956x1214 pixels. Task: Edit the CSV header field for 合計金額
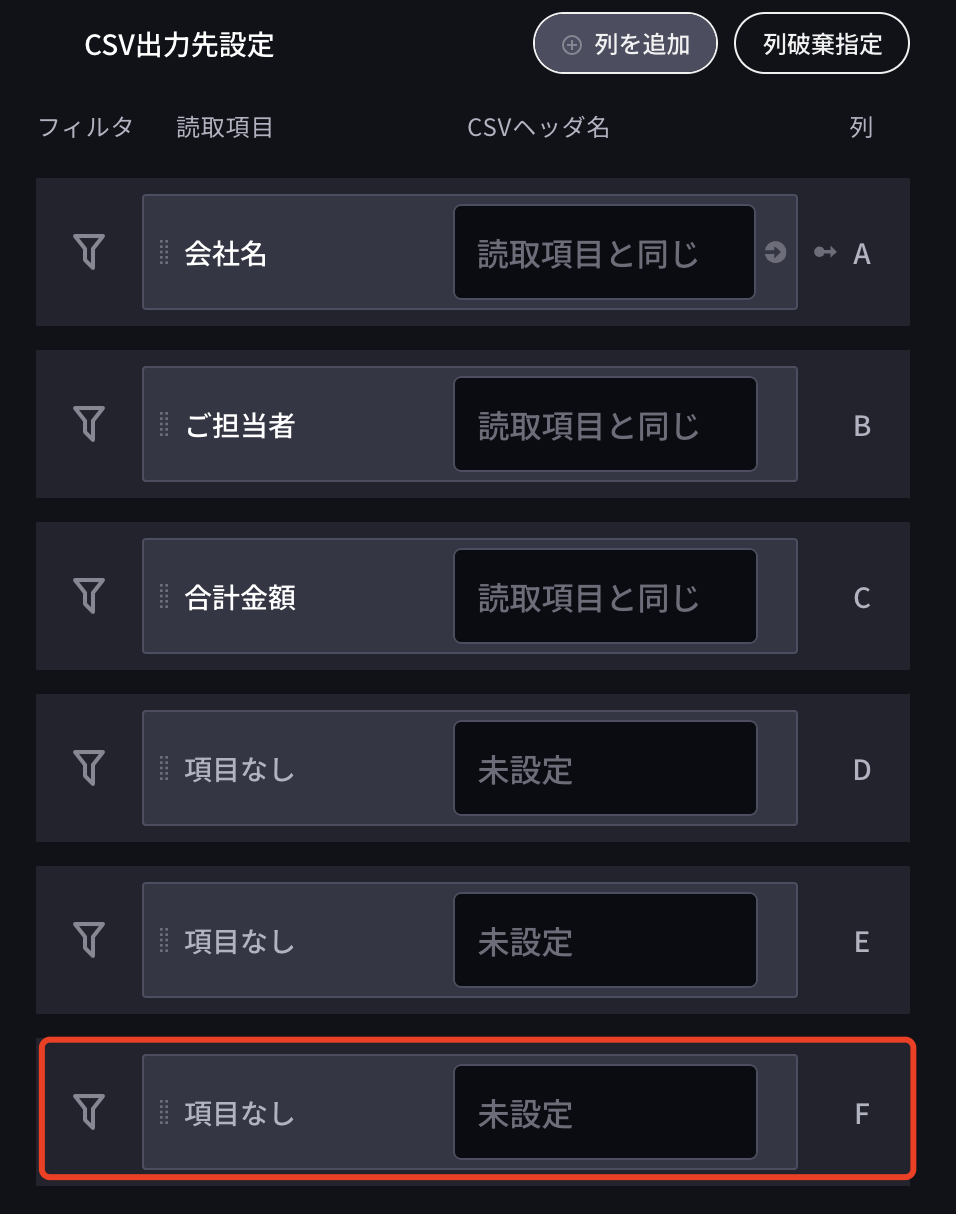pos(604,597)
